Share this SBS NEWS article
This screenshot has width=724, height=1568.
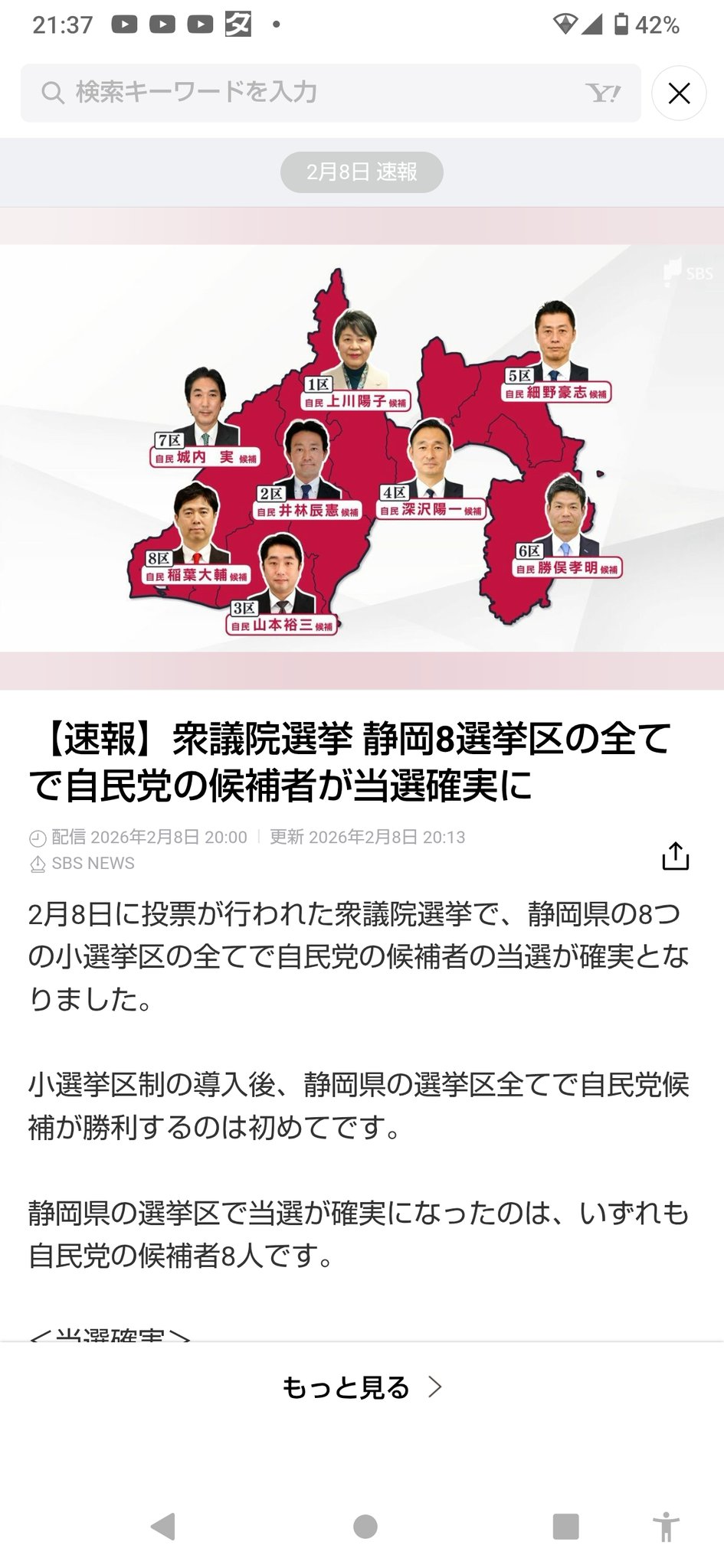tap(675, 856)
